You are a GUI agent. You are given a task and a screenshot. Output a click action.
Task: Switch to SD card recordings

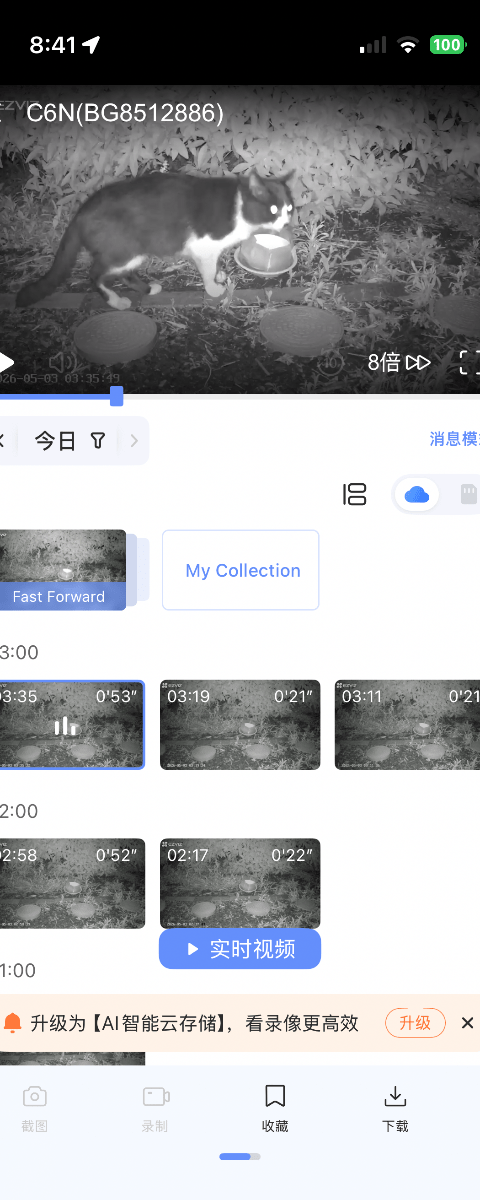click(467, 494)
